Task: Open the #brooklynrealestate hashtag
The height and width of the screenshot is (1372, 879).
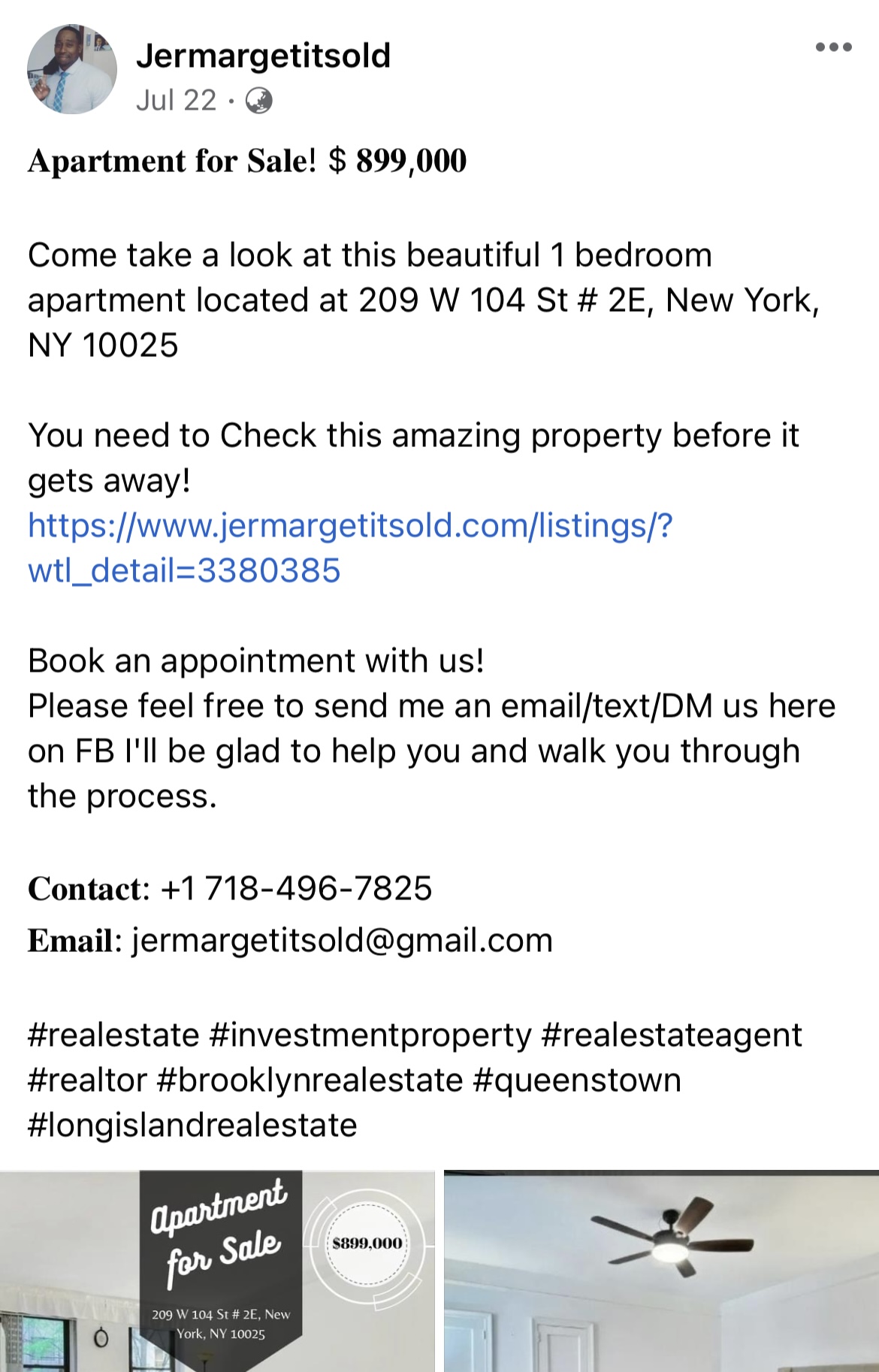Action: (x=310, y=1080)
